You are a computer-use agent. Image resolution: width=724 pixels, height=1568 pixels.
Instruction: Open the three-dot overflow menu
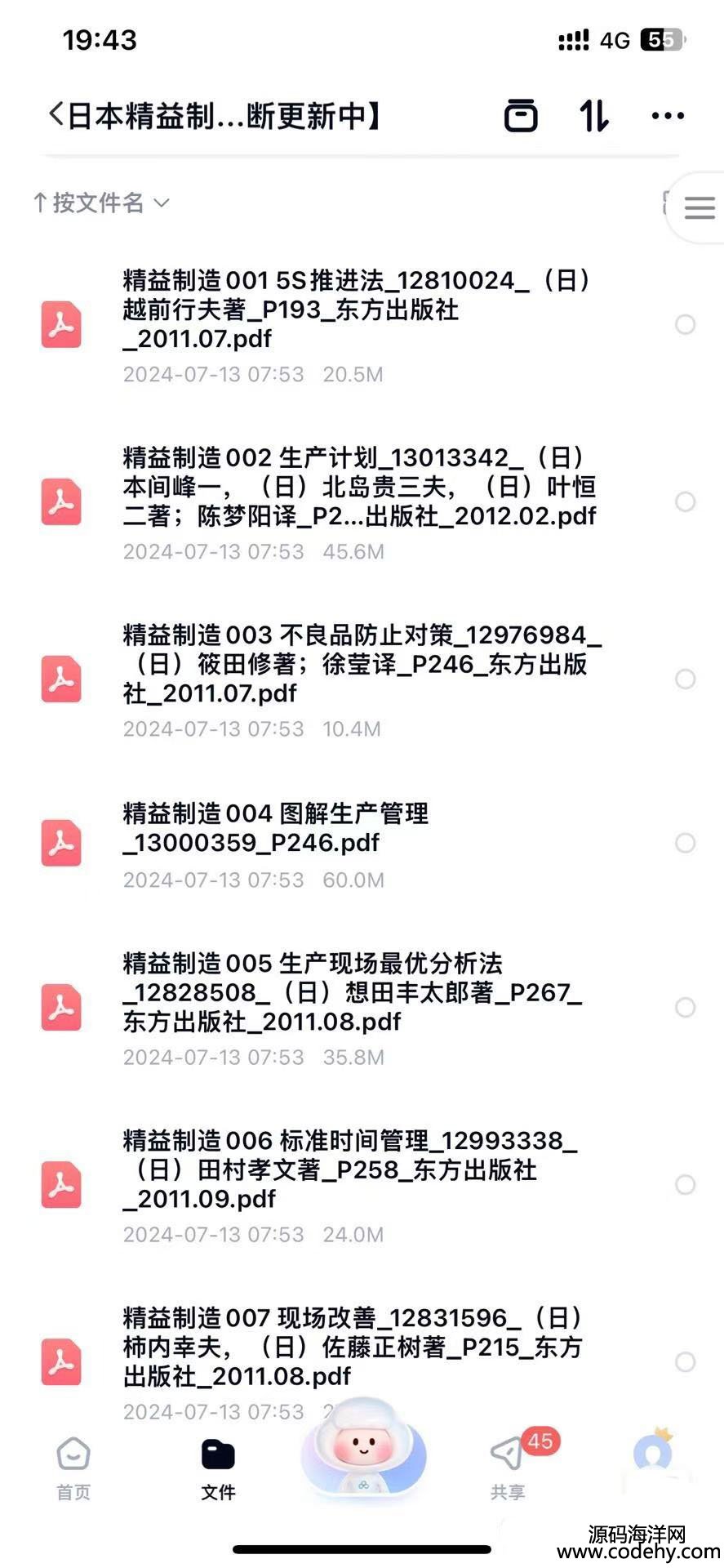pyautogui.click(x=668, y=116)
